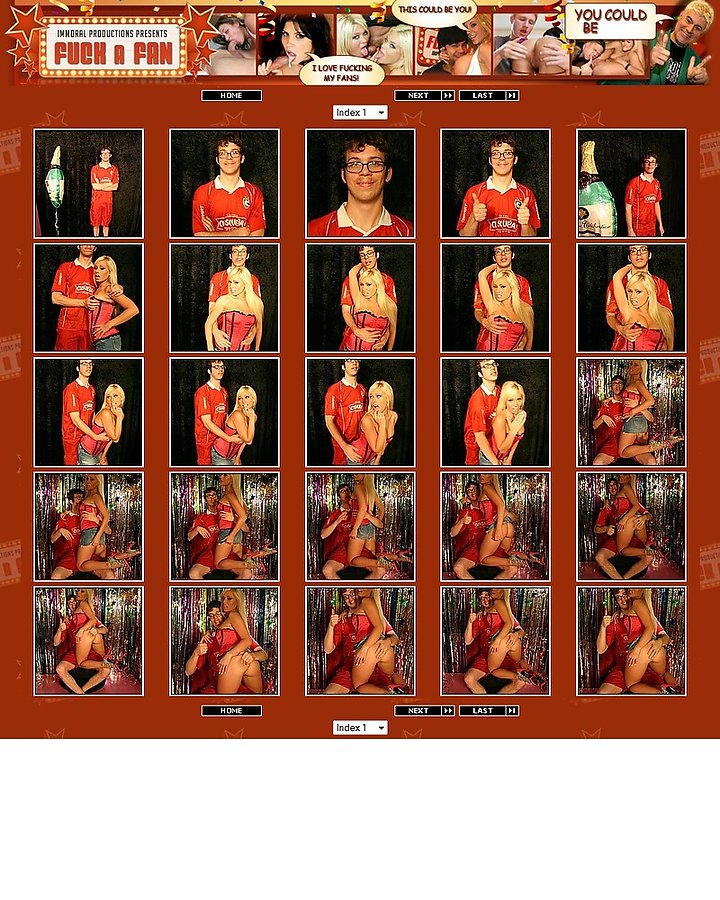Expand the Index 1 dropdown above the gallery
The height and width of the screenshot is (900, 720).
[360, 113]
